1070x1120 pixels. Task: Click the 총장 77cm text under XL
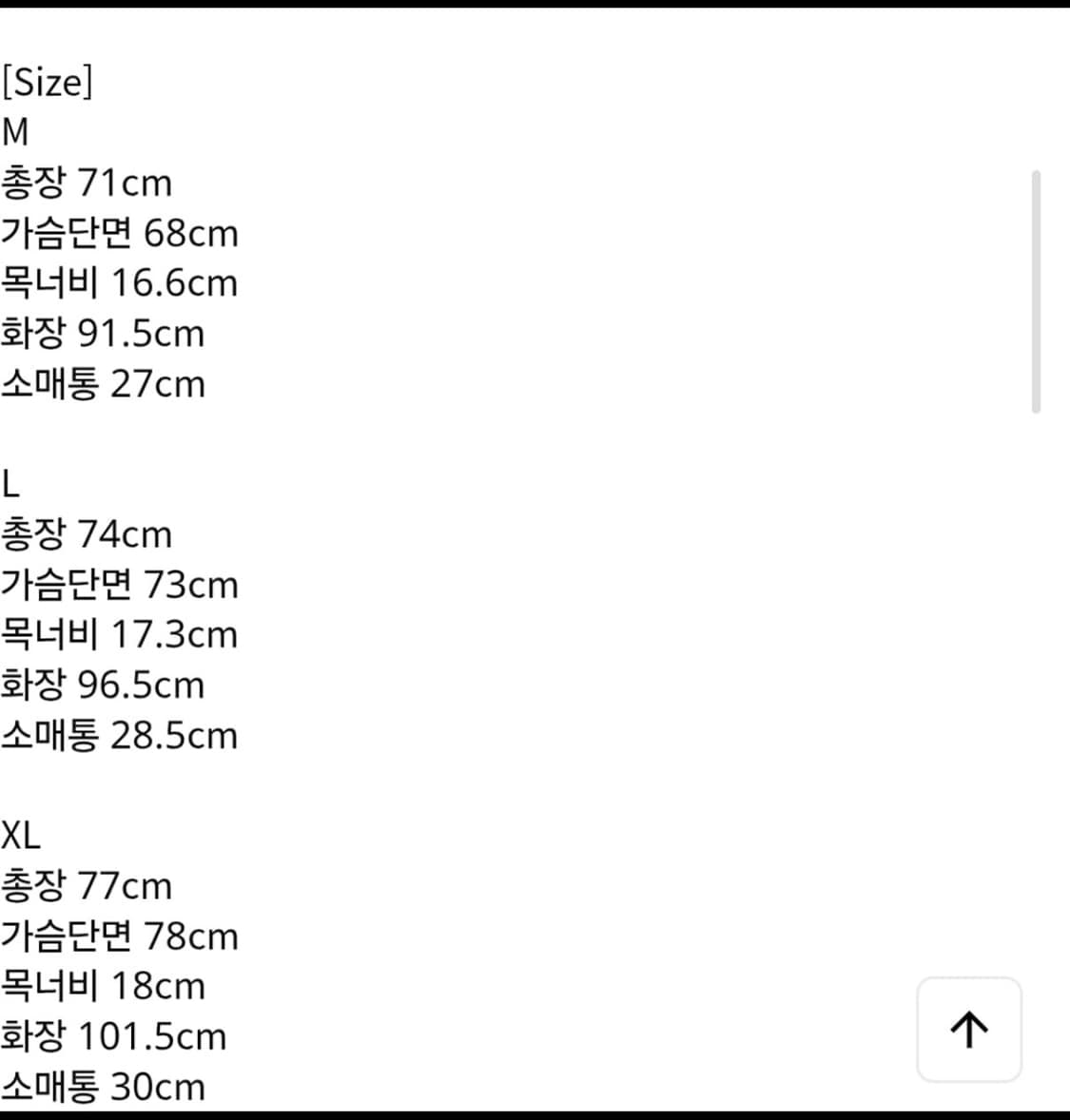pos(86,886)
